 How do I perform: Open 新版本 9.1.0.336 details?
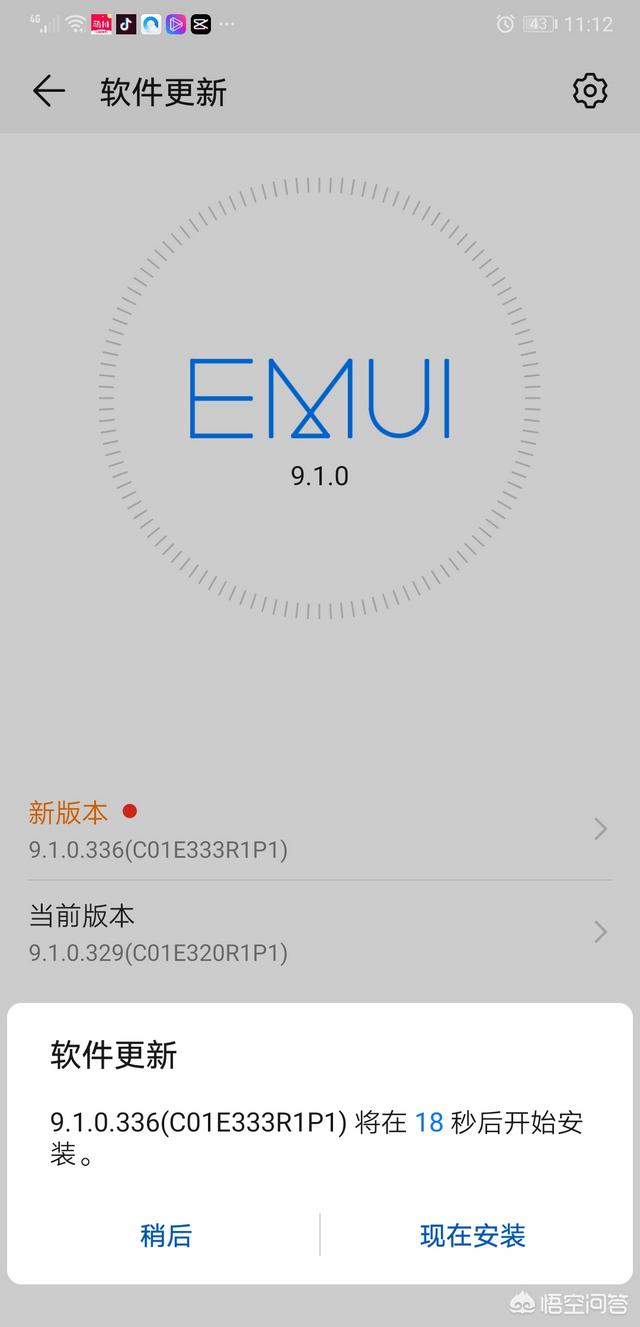318,830
